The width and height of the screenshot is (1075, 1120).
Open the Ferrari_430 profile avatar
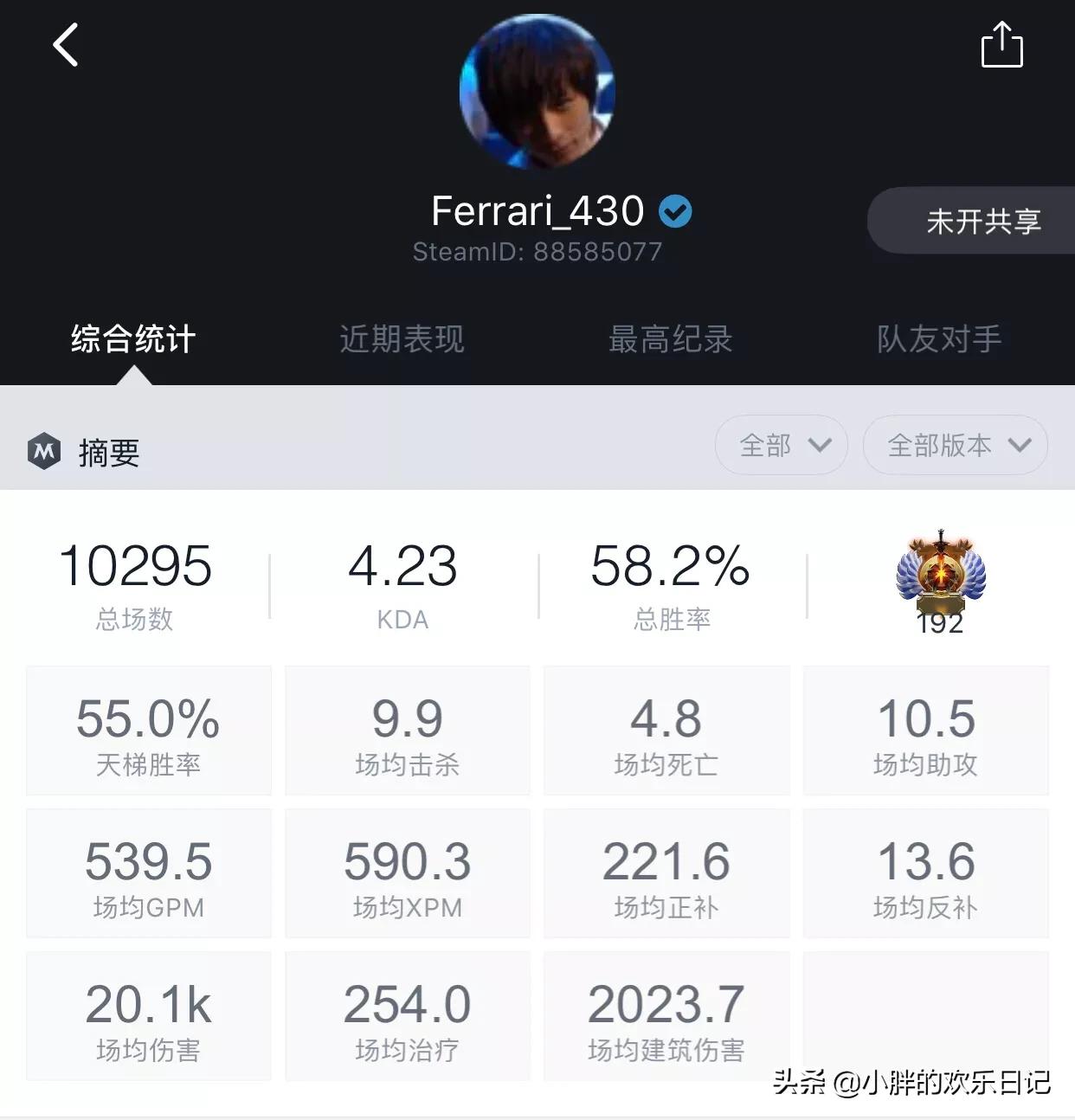point(537,91)
